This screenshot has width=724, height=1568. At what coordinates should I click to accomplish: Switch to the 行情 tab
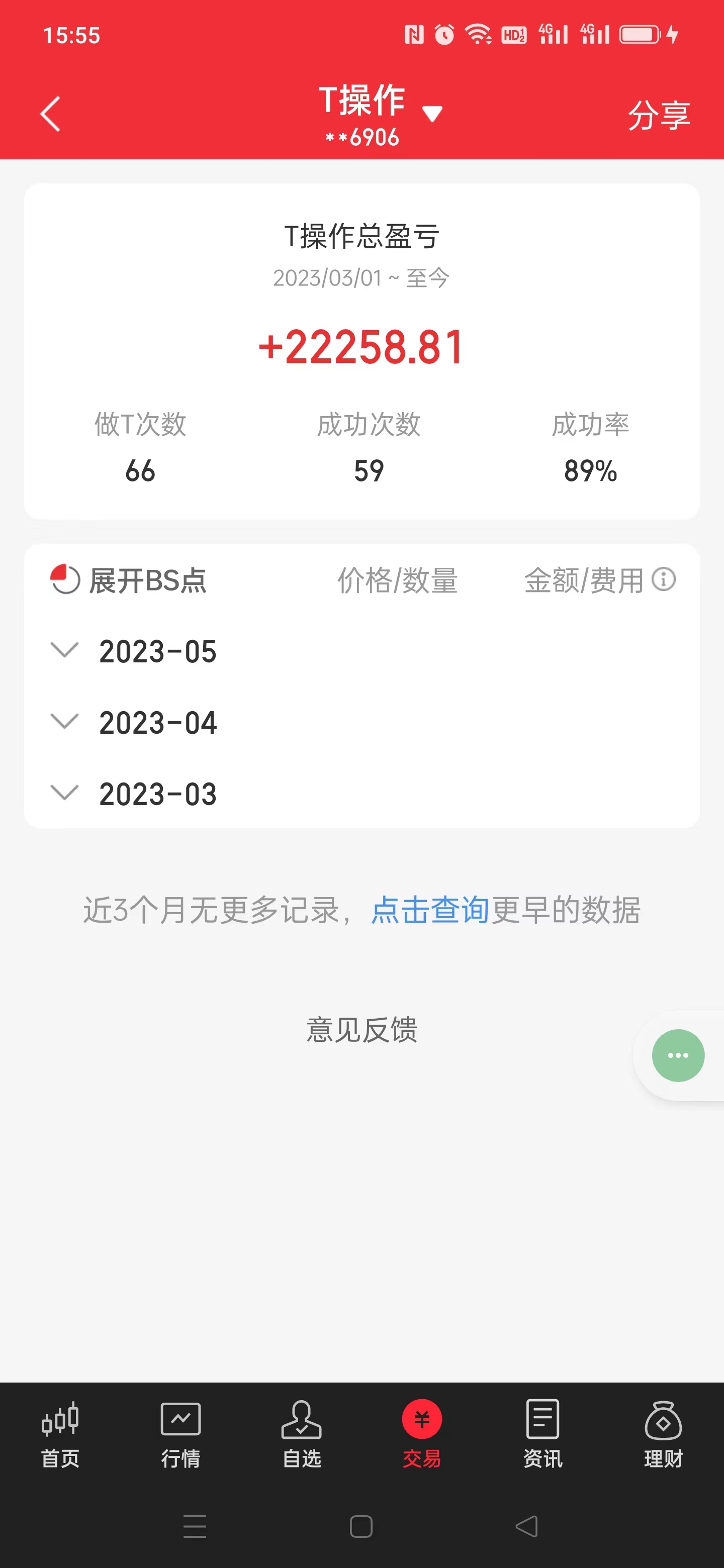(x=180, y=1434)
